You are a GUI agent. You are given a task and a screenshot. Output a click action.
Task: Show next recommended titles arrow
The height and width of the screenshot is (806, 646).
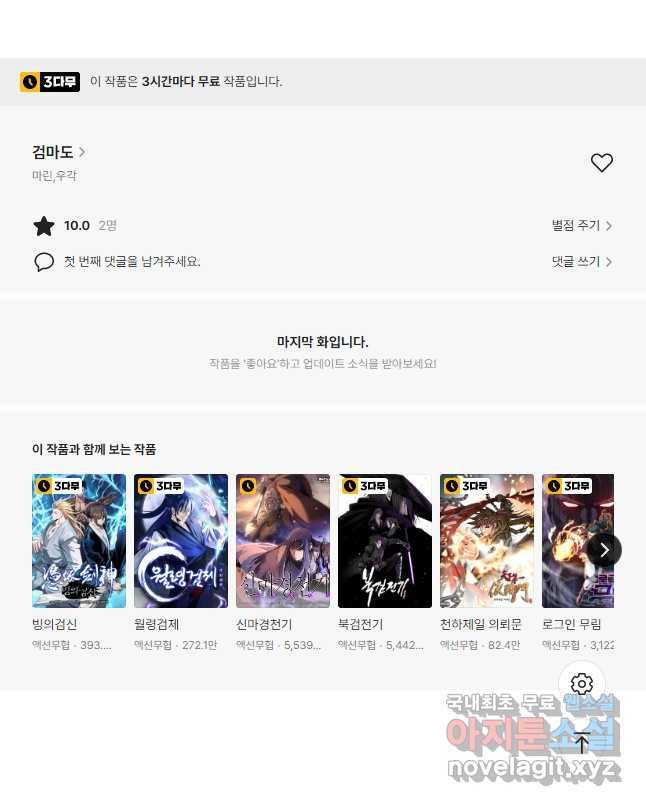[x=604, y=549]
